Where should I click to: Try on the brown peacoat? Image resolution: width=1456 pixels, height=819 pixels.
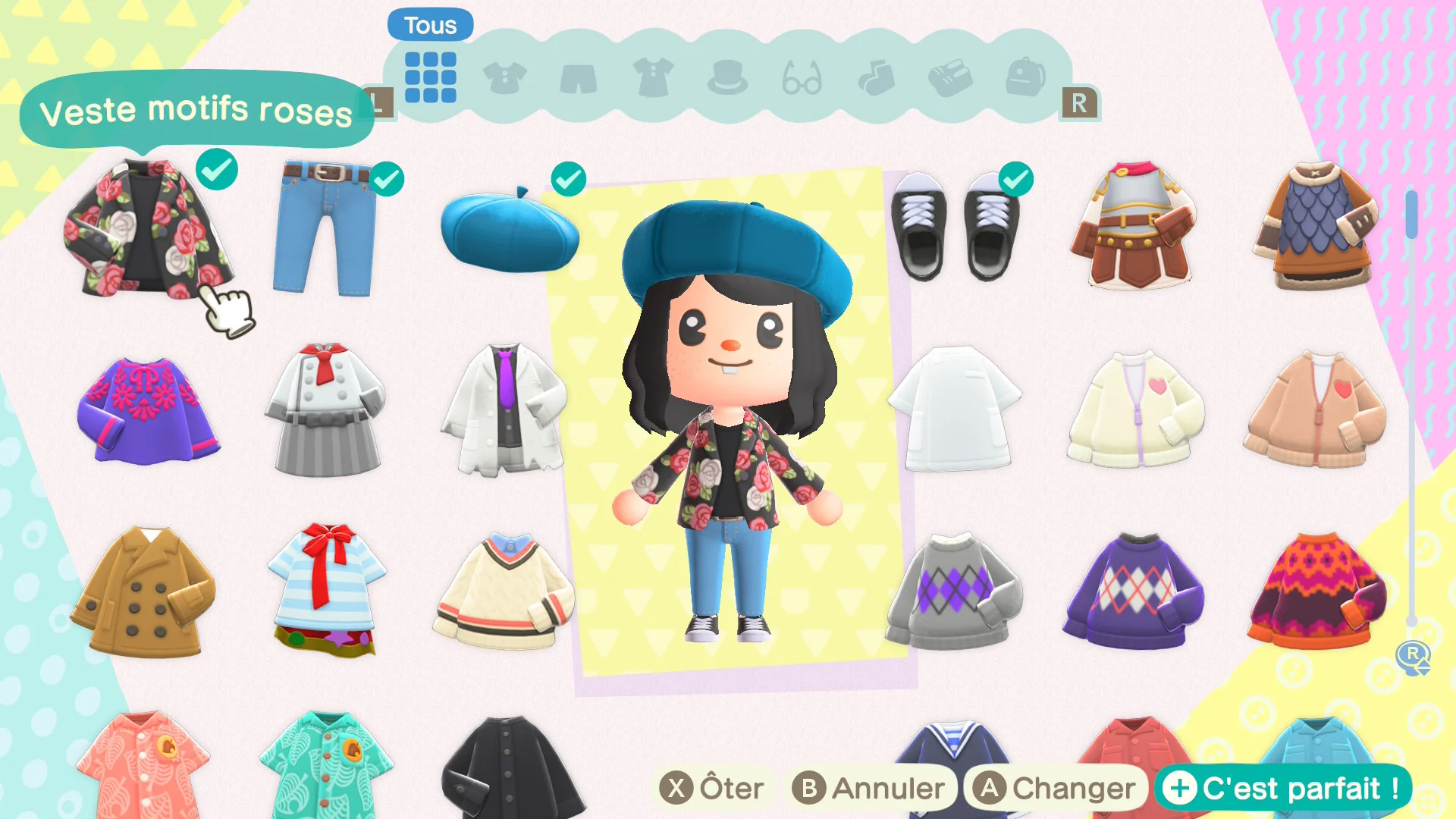(x=144, y=591)
